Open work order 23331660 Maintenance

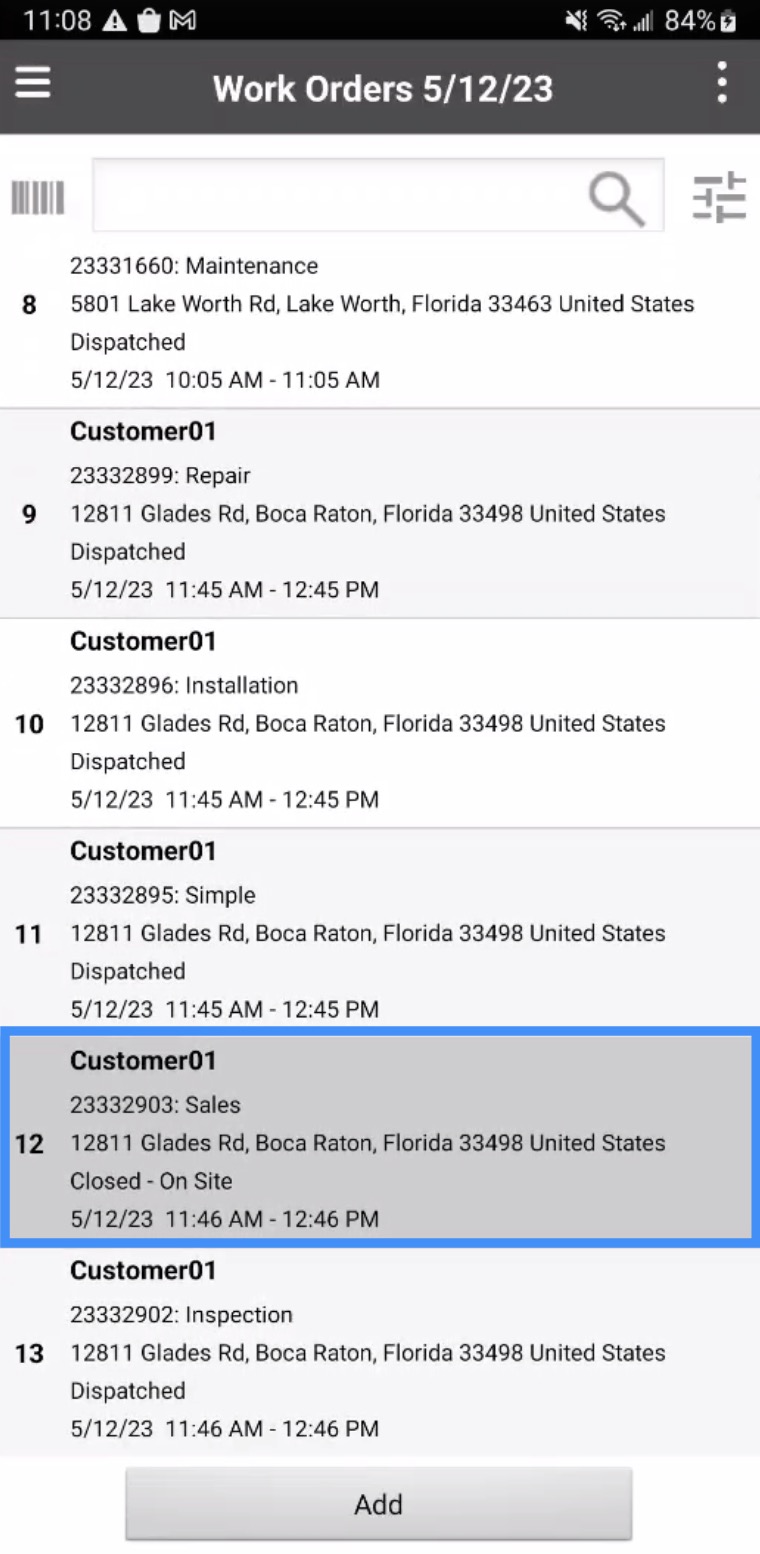[x=380, y=322]
